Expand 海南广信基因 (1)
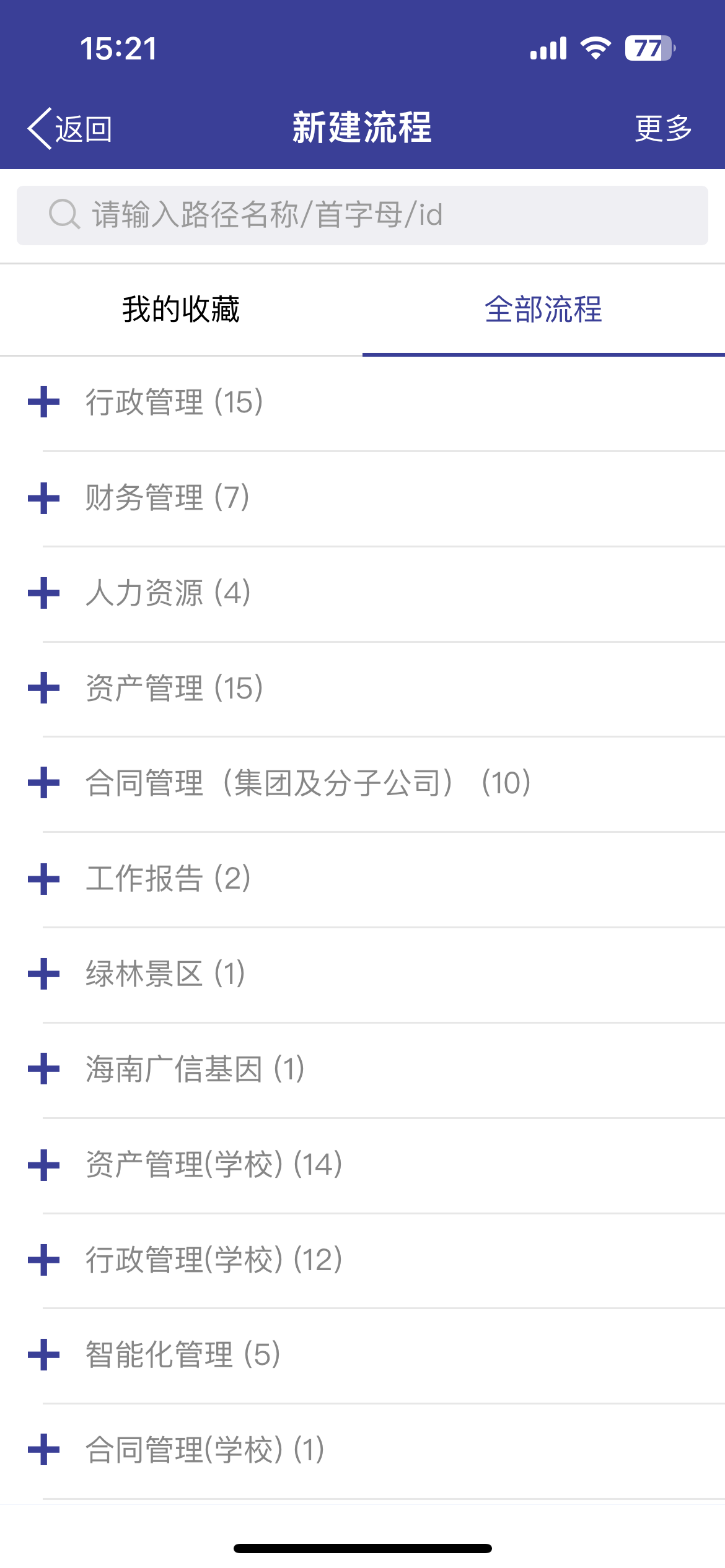The height and width of the screenshot is (1568, 725). click(x=362, y=1069)
